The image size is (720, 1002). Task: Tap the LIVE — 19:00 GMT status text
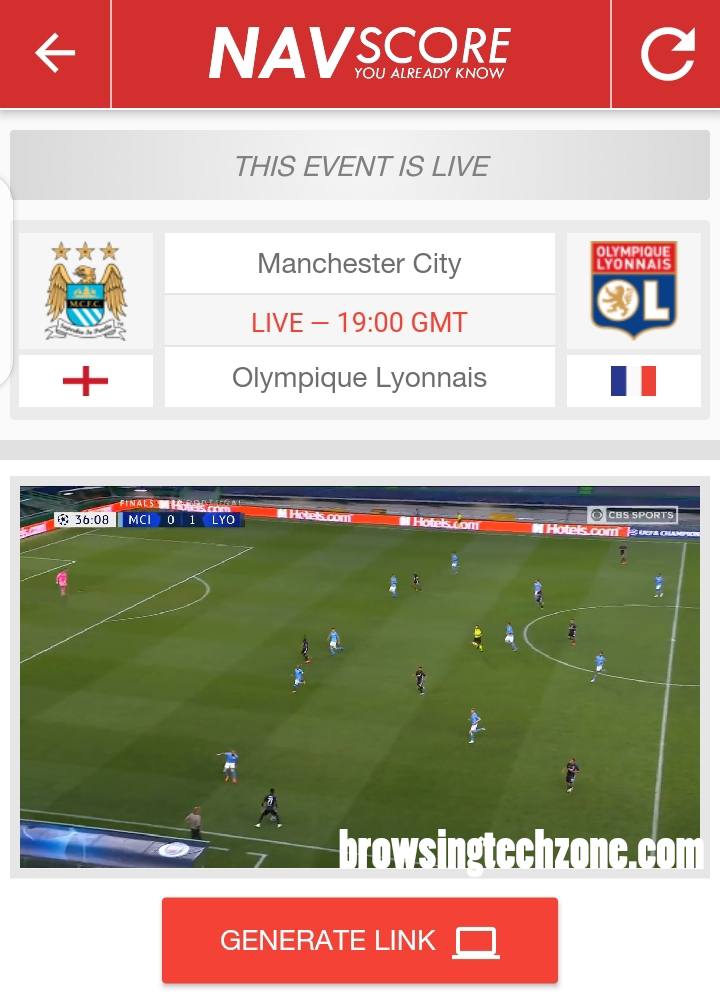360,321
